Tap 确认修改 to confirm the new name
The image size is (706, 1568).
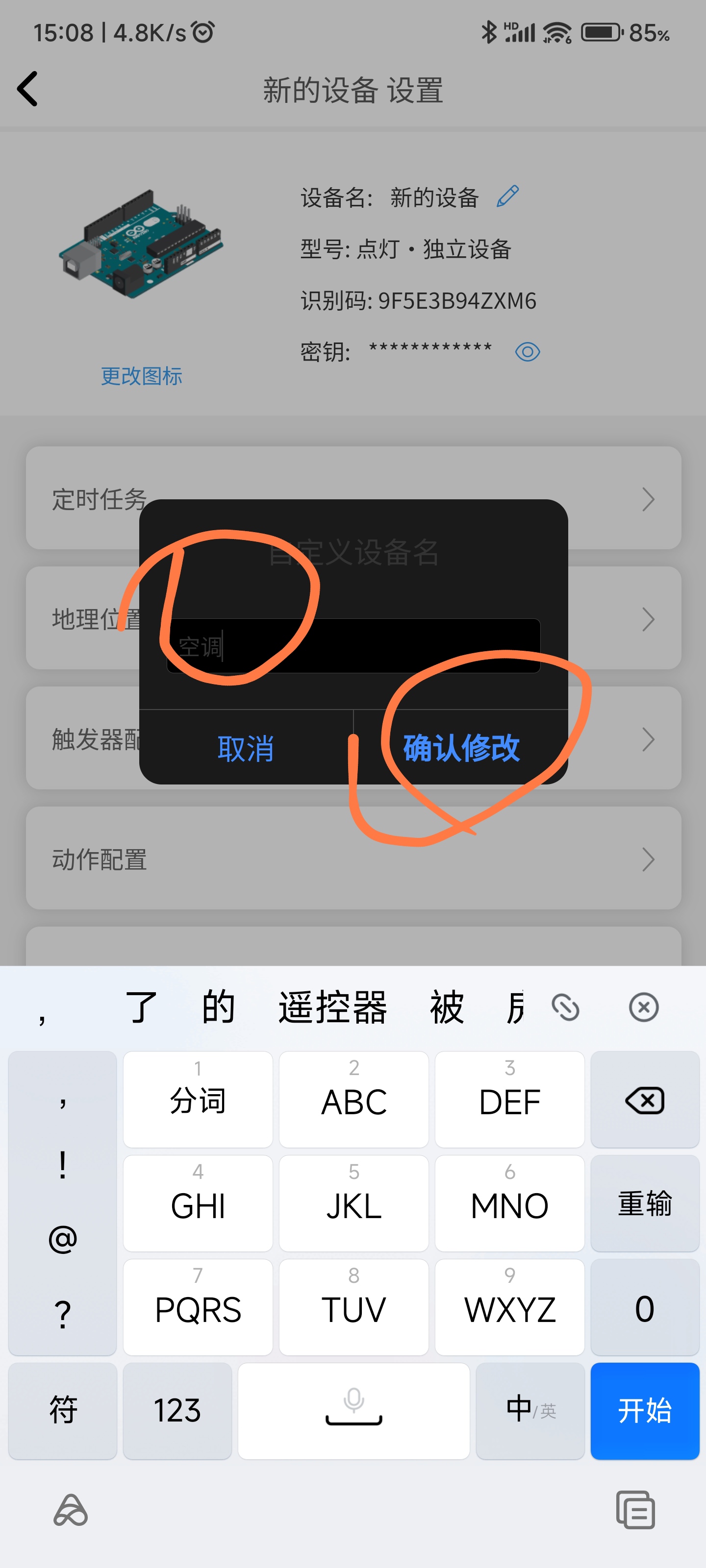coord(460,747)
